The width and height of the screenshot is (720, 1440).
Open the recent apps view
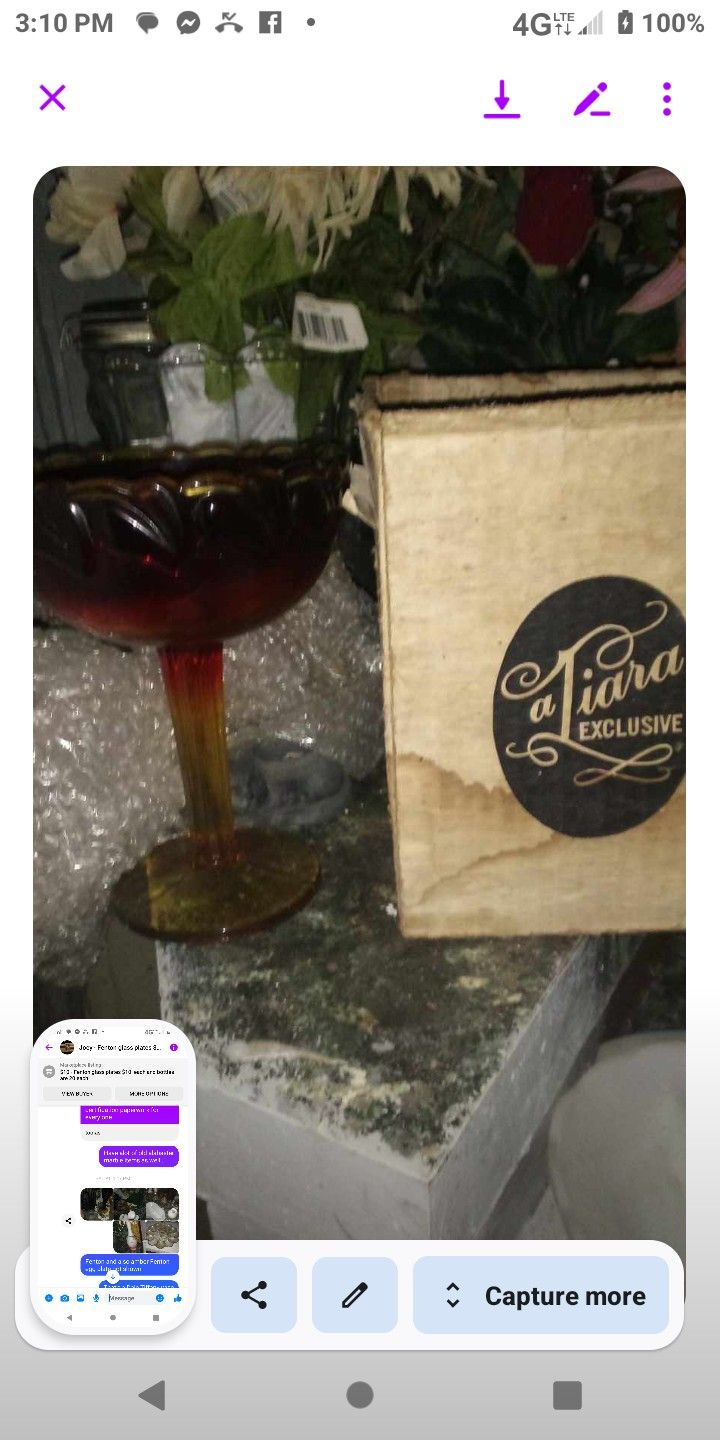567,1395
